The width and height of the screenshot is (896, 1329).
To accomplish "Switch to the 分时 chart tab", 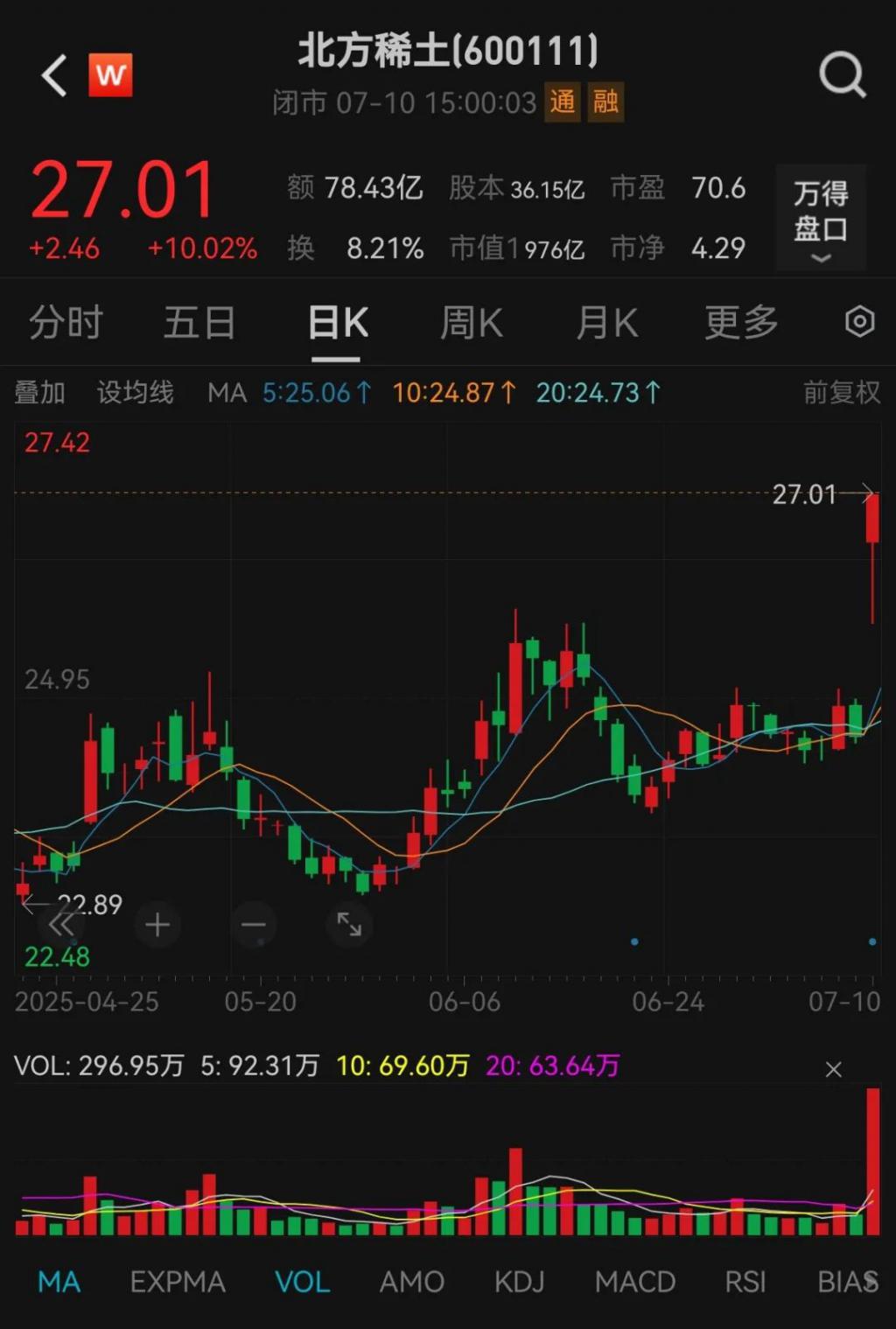I will 66,323.
